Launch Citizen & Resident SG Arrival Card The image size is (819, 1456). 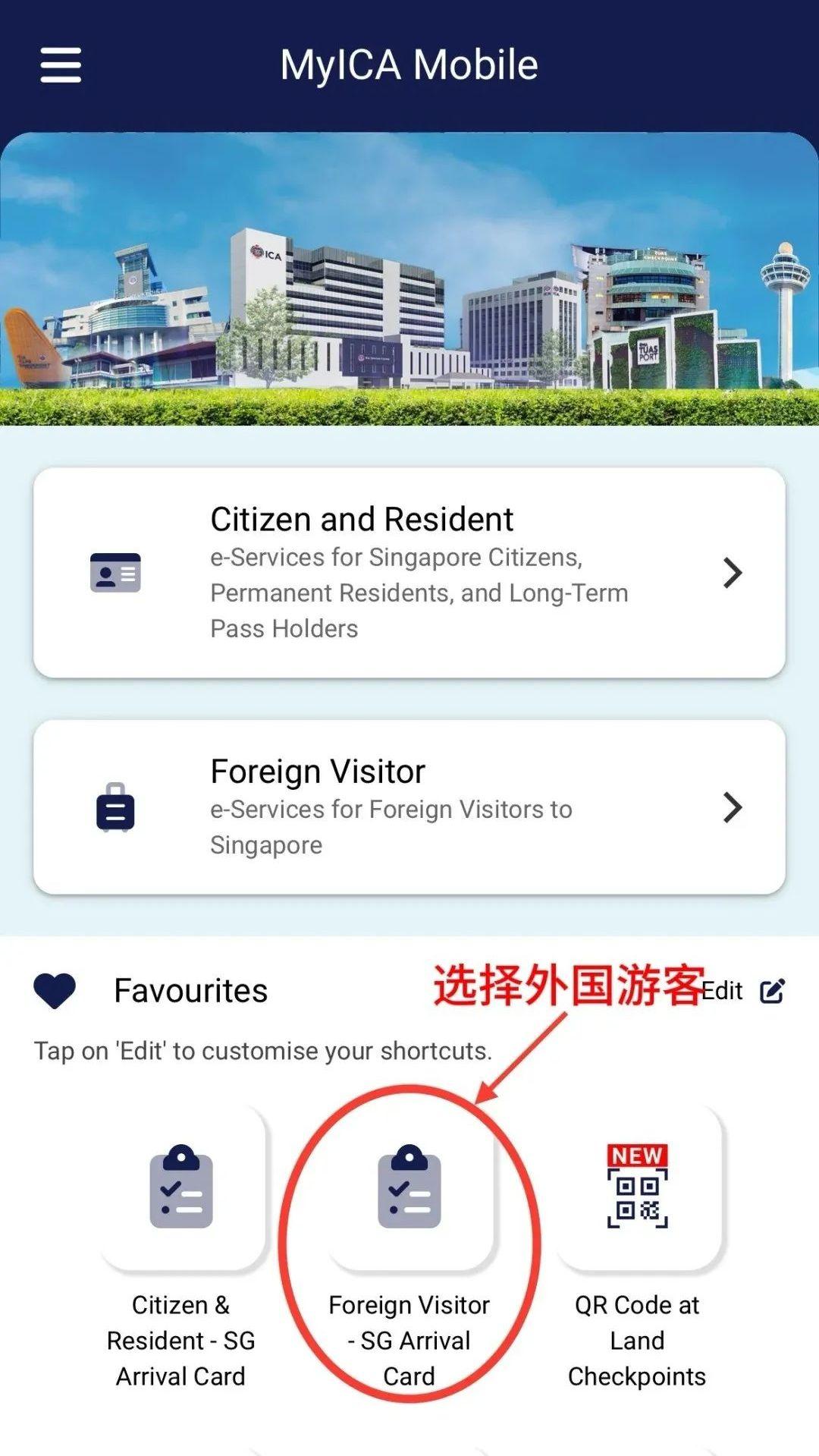click(x=182, y=1187)
